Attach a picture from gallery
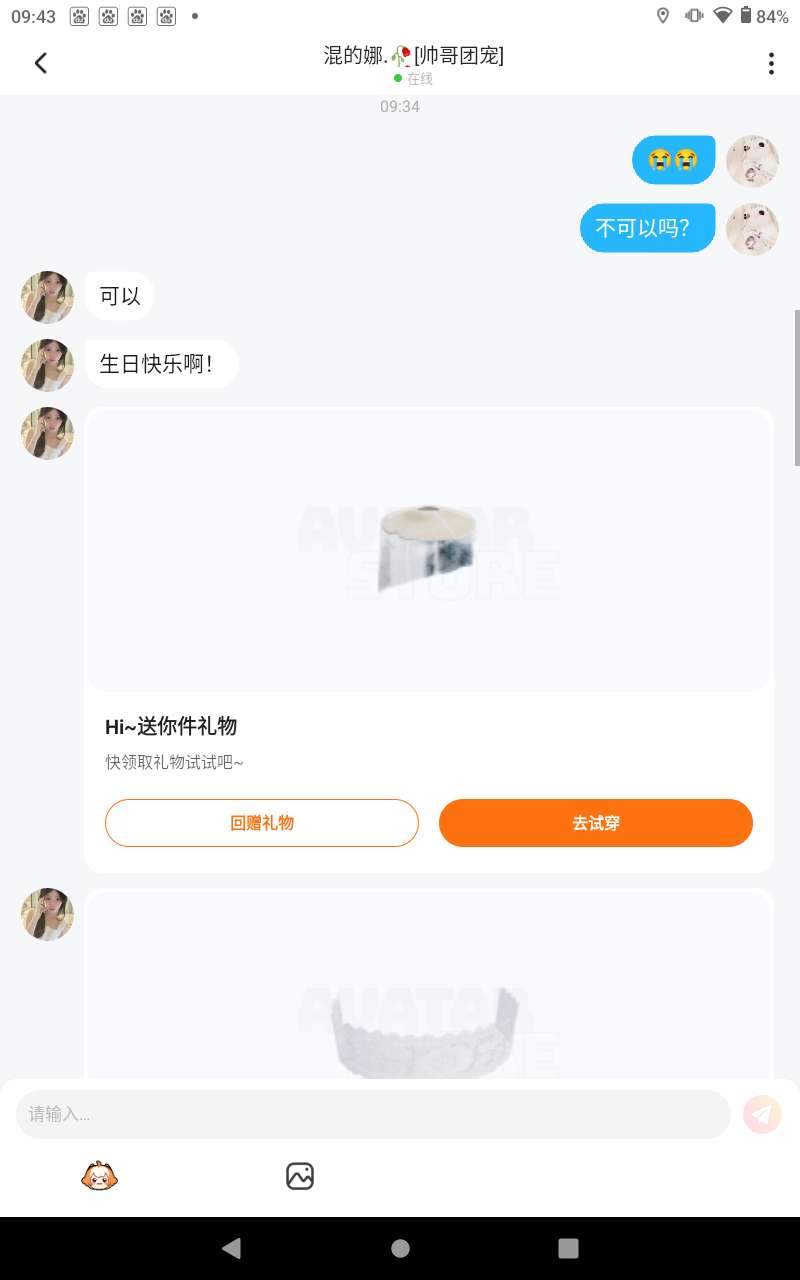This screenshot has width=800, height=1280. (300, 1176)
